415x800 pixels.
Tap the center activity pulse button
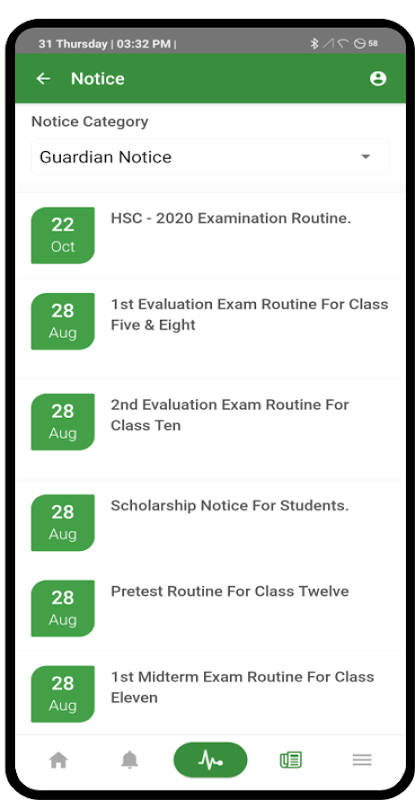210,760
